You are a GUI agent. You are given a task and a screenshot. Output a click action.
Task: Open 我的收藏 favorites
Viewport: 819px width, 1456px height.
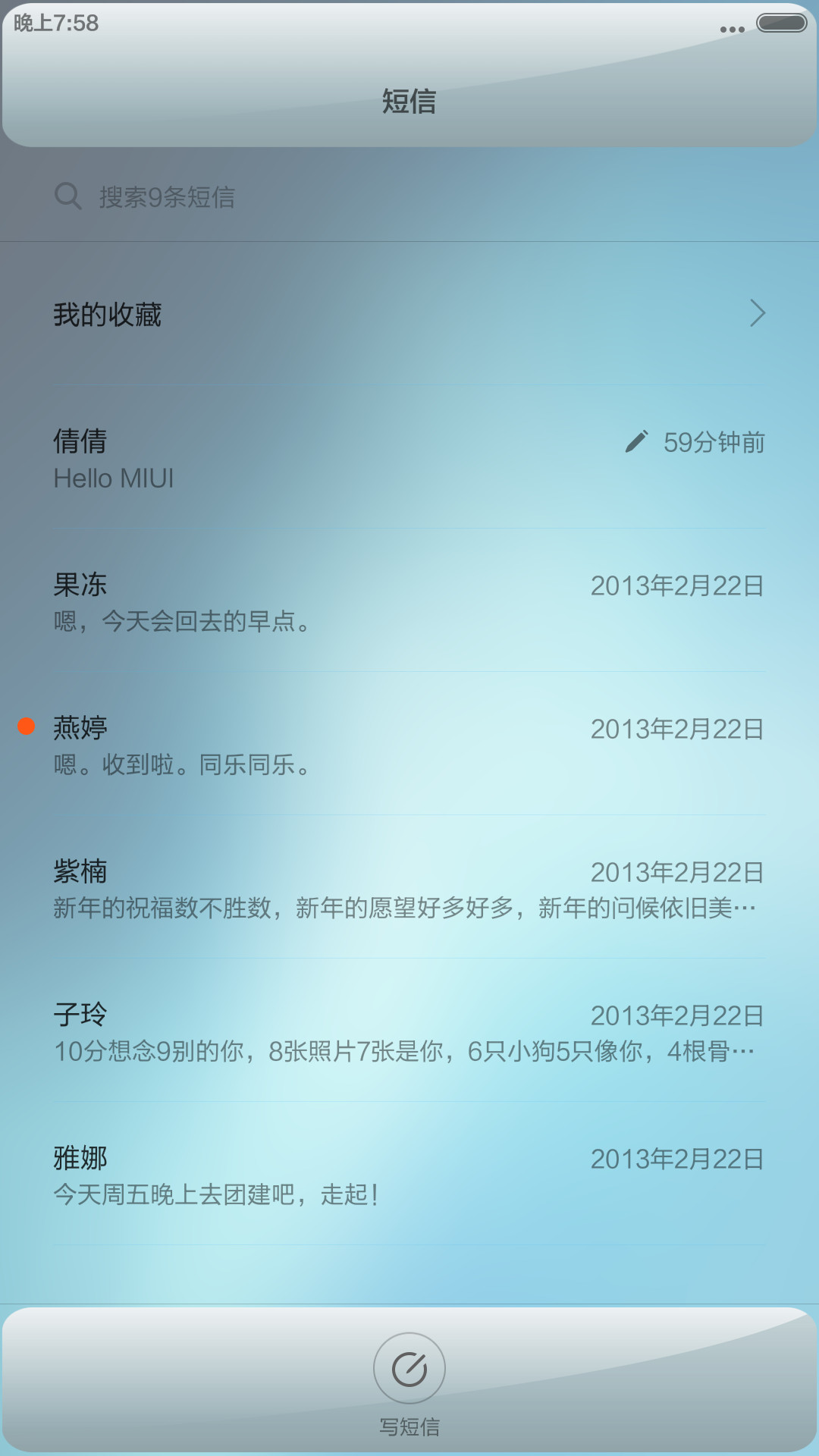(x=409, y=314)
